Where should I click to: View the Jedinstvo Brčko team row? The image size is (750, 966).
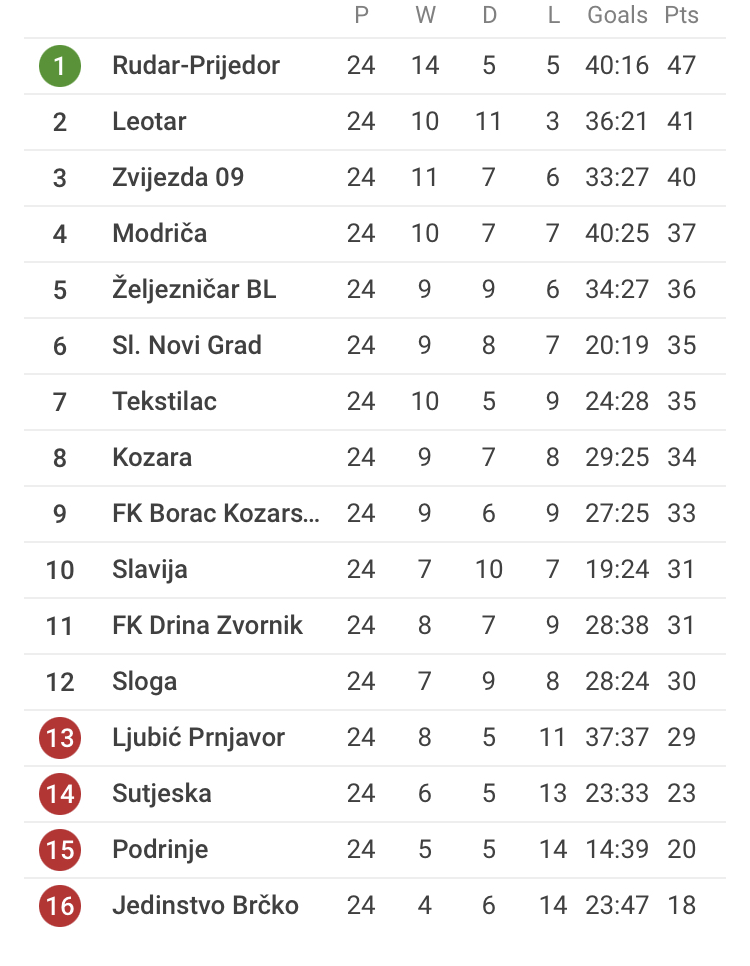205,906
